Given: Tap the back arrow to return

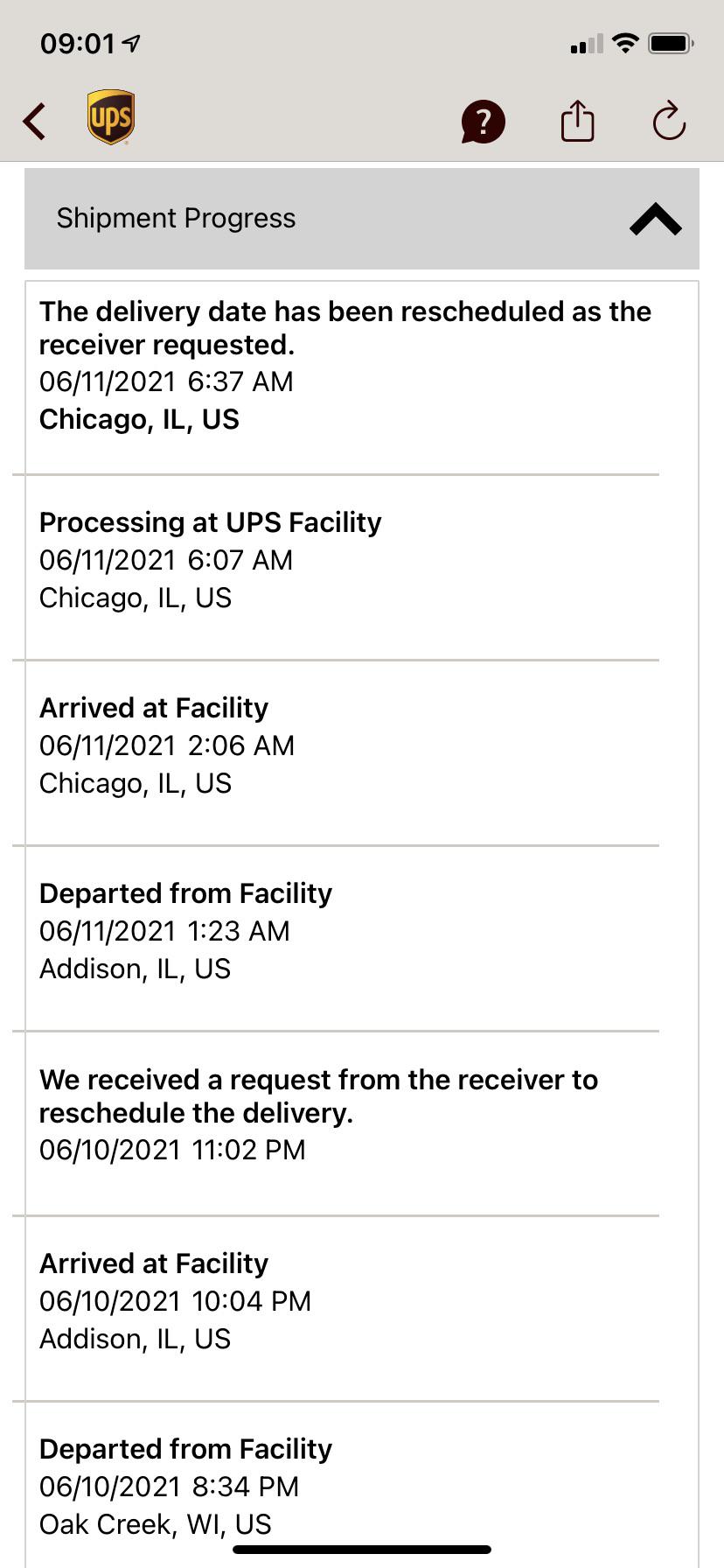Looking at the screenshot, I should 34,122.
